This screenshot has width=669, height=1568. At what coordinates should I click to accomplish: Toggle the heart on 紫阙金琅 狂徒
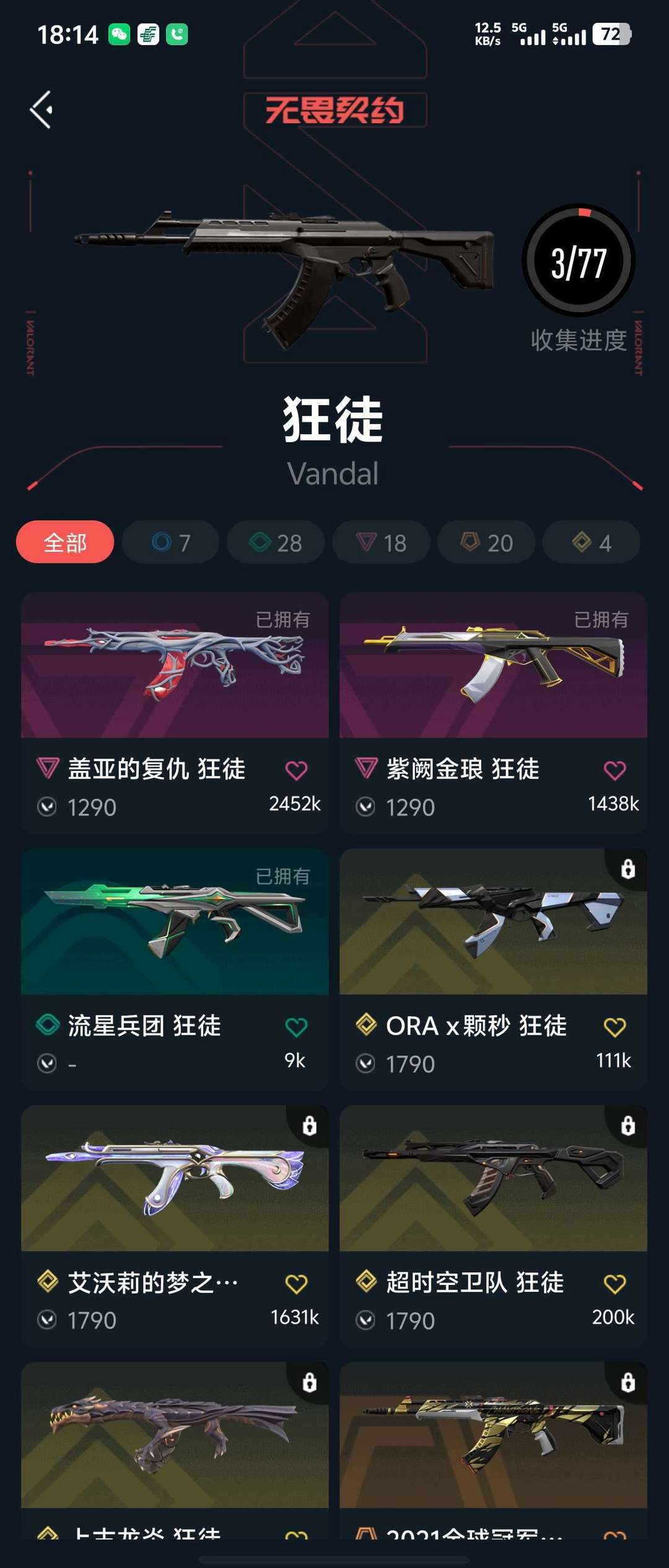click(x=615, y=768)
